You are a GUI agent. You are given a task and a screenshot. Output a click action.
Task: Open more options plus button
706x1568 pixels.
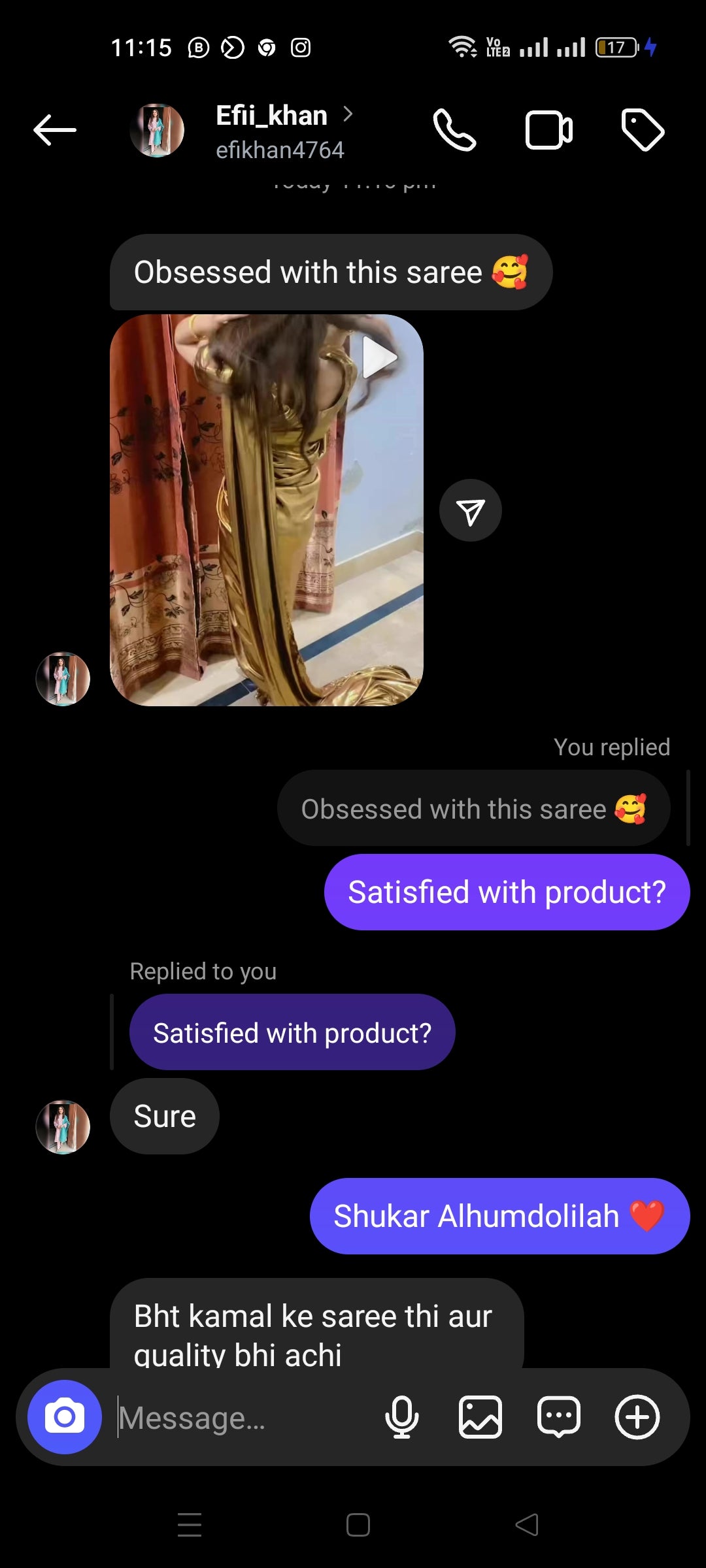[x=637, y=1417]
